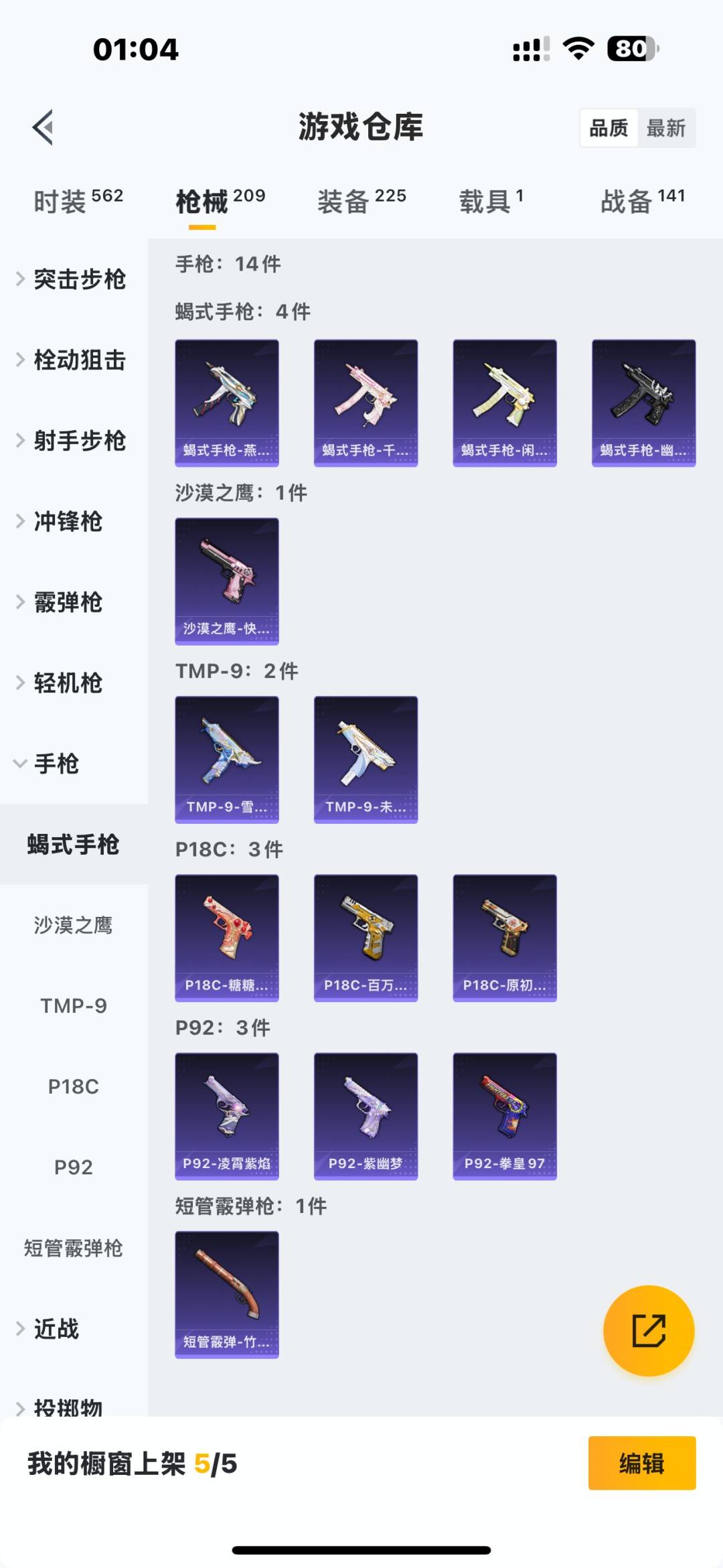Expand the 栓动狙击 category
The image size is (723, 1568).
click(72, 360)
